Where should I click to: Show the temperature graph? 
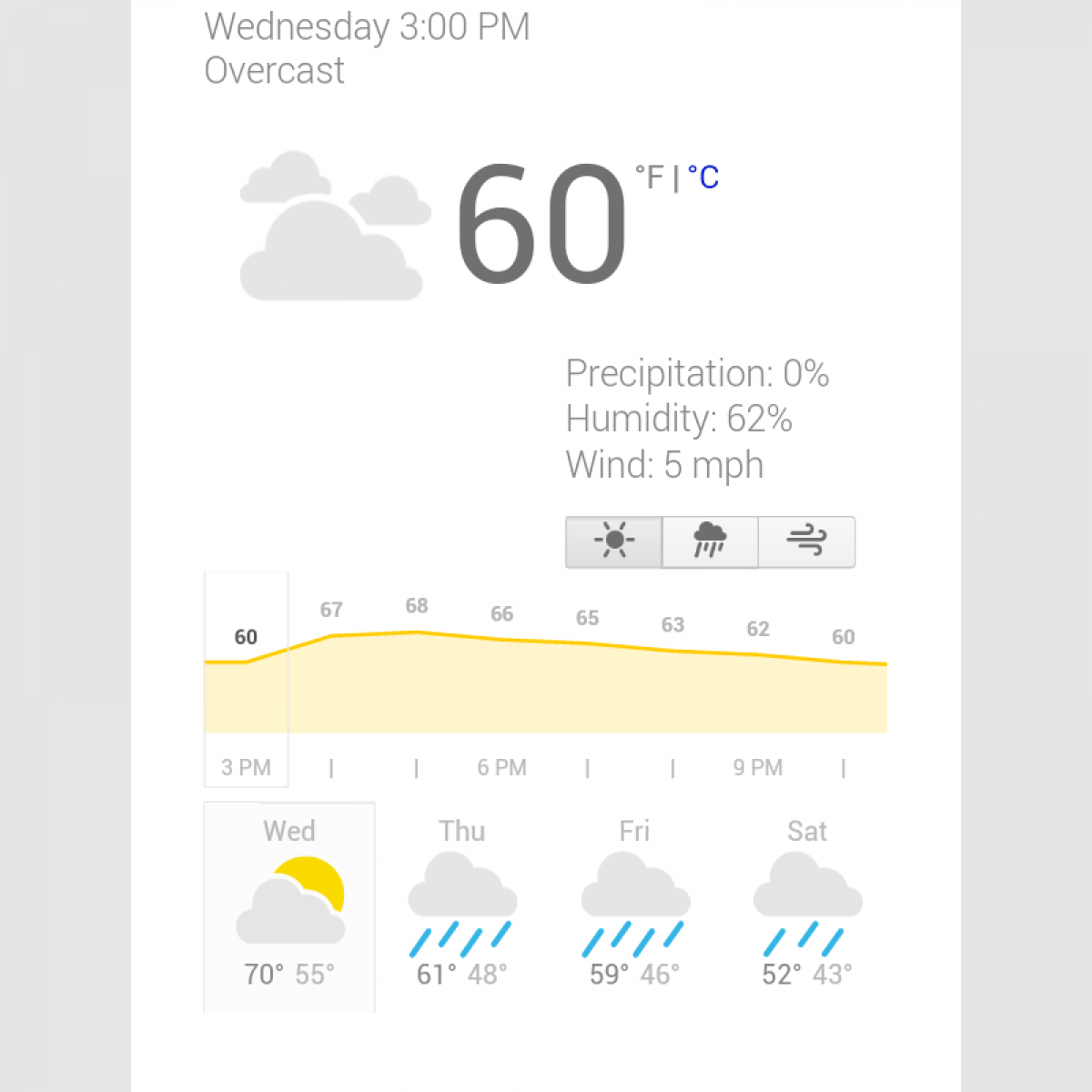pos(614,541)
